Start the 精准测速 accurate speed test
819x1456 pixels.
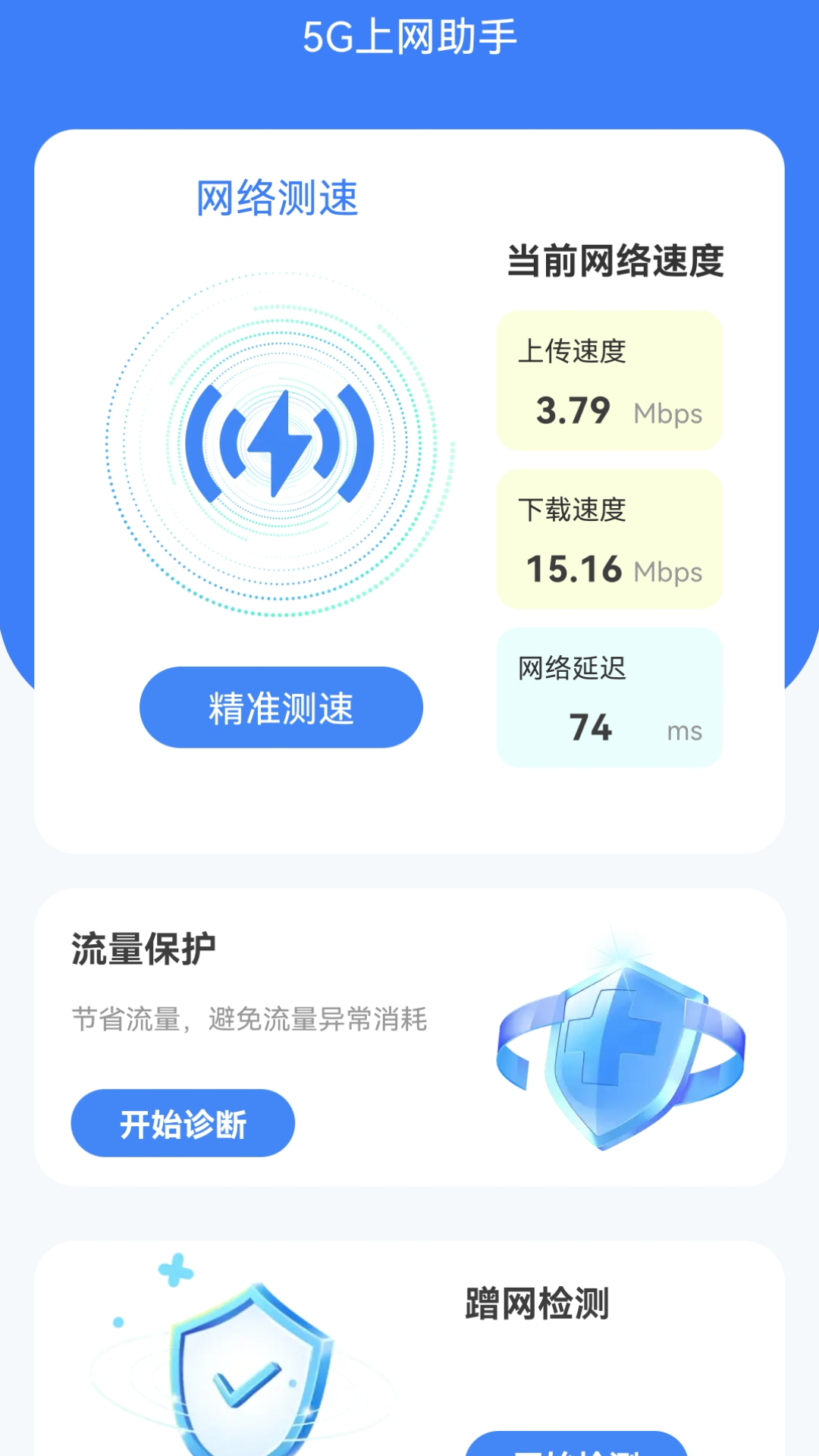(x=281, y=707)
